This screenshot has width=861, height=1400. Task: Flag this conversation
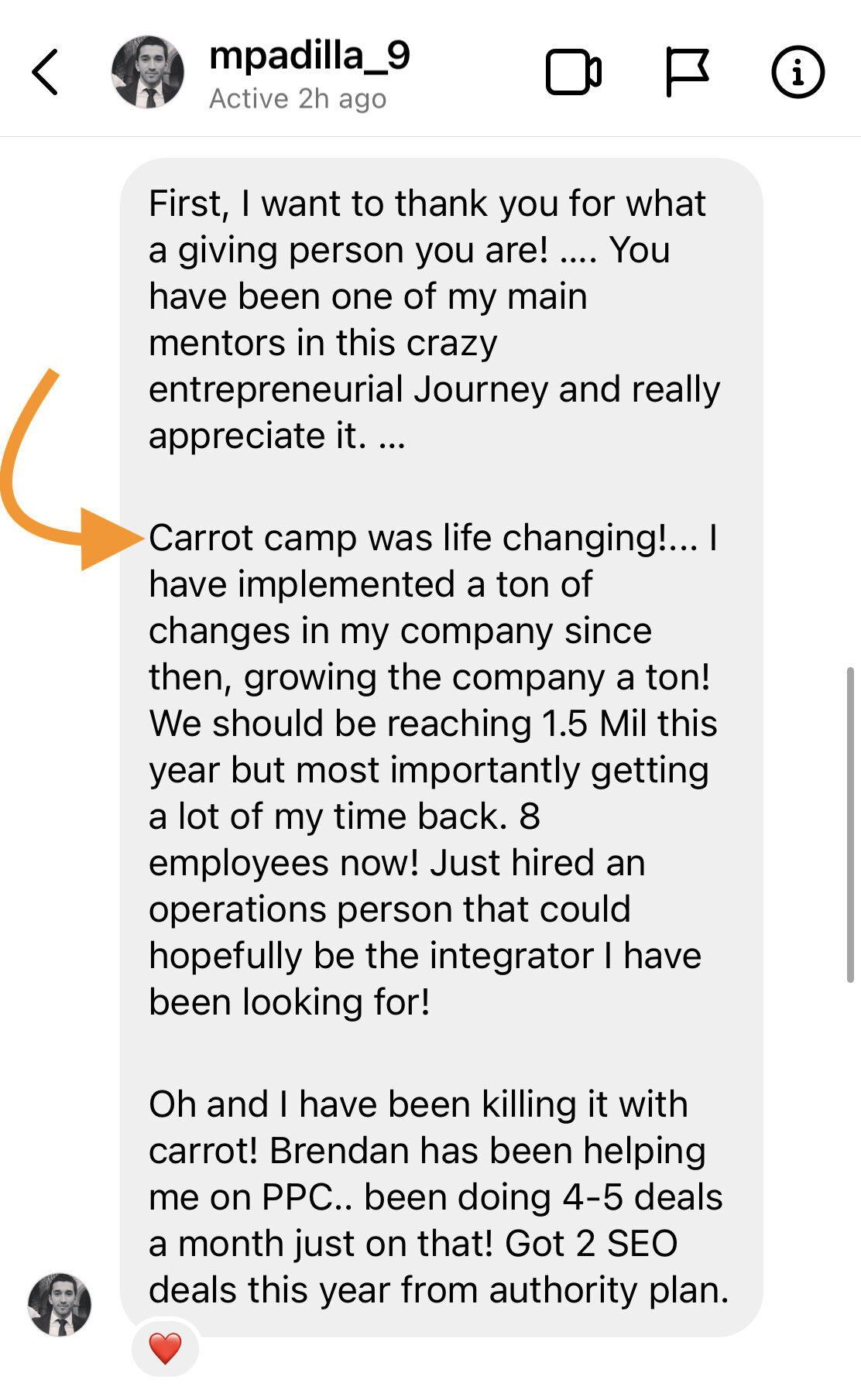tap(687, 72)
